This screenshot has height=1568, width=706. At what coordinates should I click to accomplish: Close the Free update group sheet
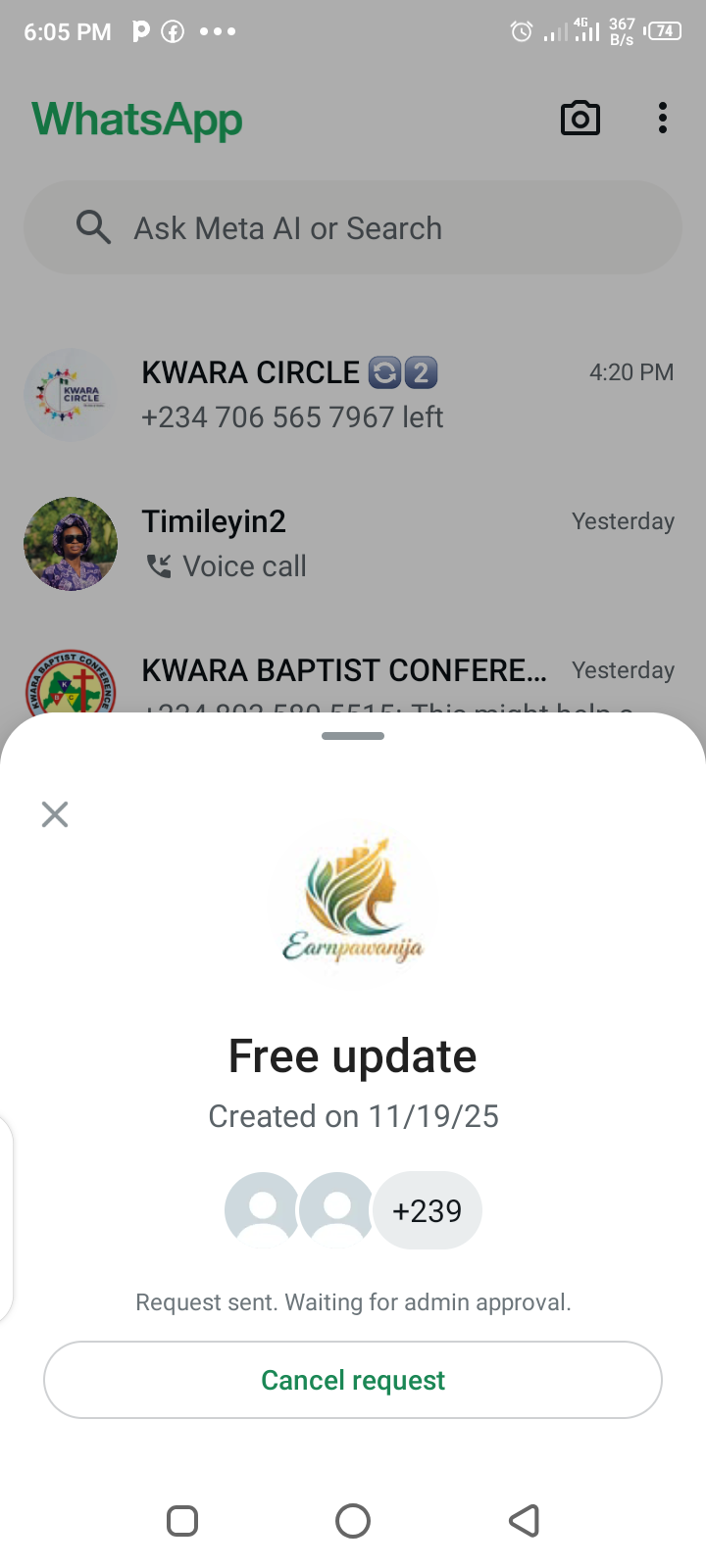point(55,814)
